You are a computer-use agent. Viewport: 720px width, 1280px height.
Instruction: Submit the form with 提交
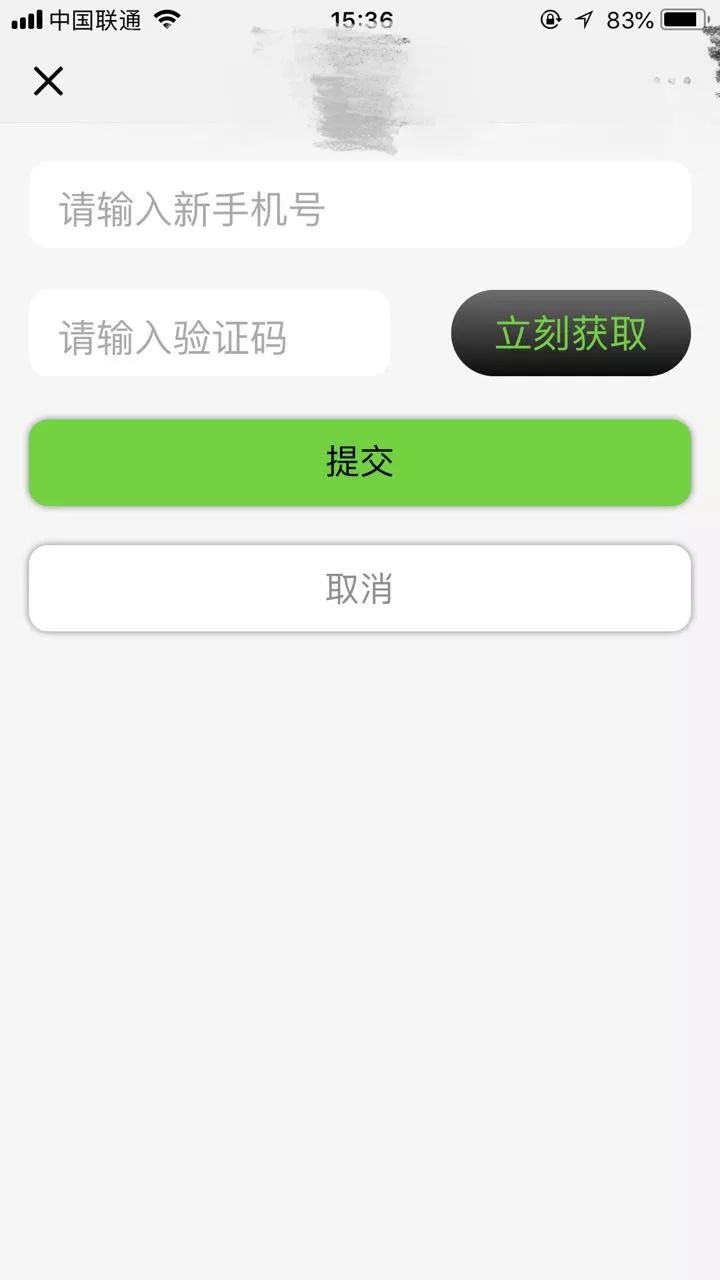click(x=360, y=462)
